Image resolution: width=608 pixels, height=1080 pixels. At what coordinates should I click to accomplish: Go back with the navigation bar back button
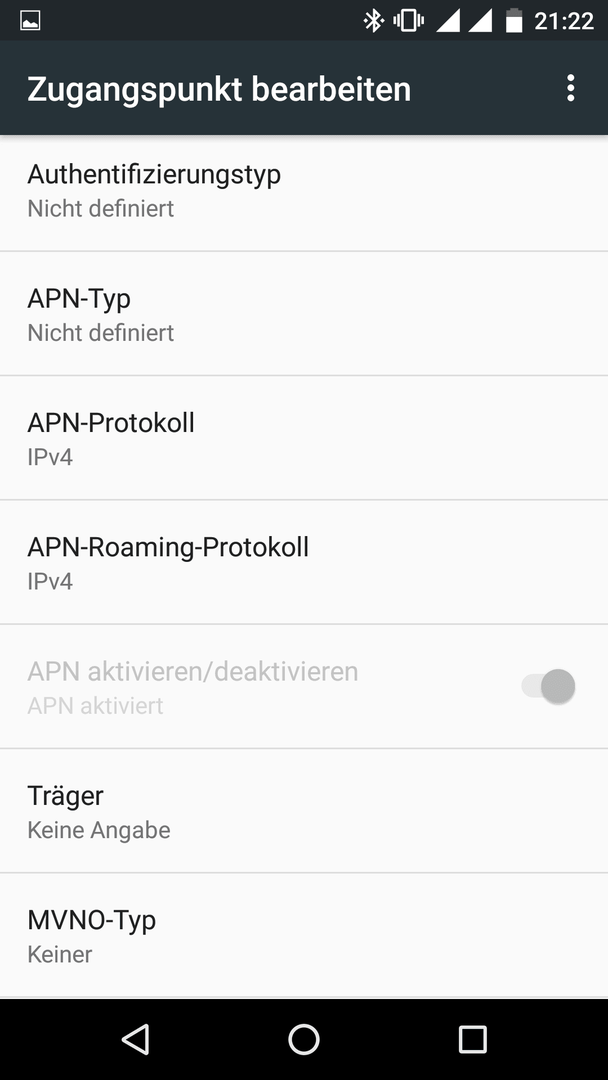coord(136,1039)
